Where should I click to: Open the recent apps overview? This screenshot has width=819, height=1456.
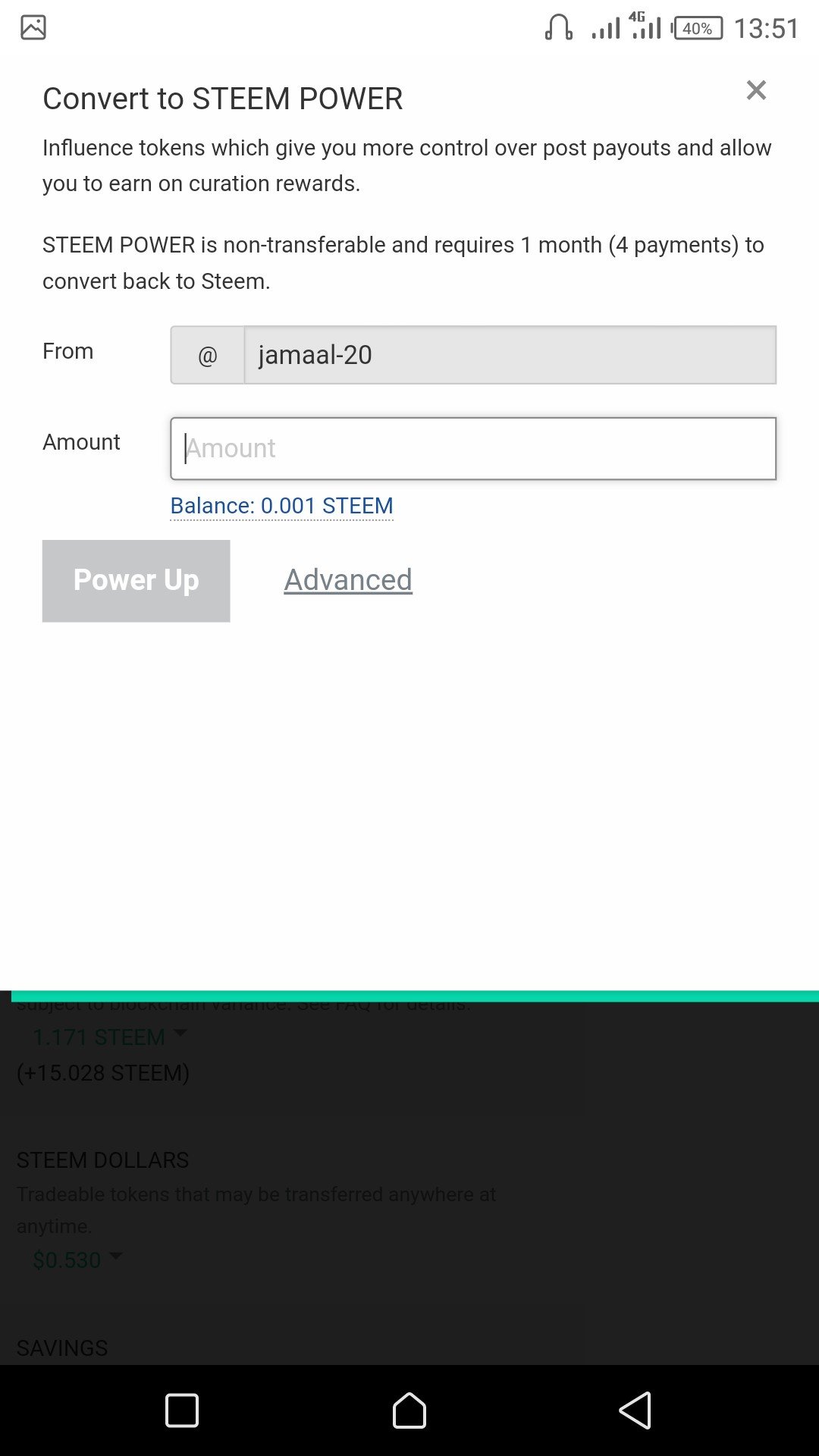coord(182,1410)
